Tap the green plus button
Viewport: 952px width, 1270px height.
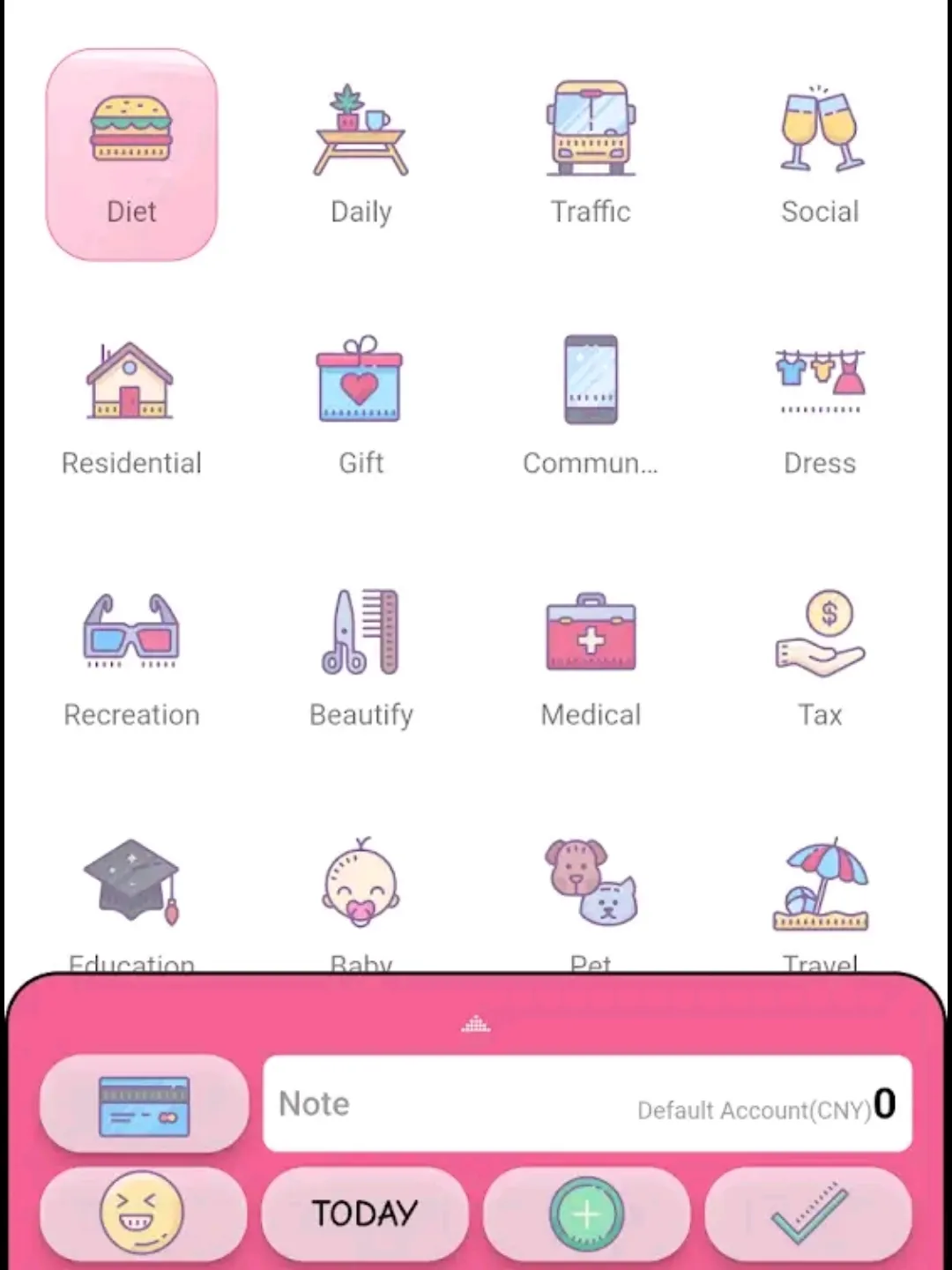(x=586, y=1214)
